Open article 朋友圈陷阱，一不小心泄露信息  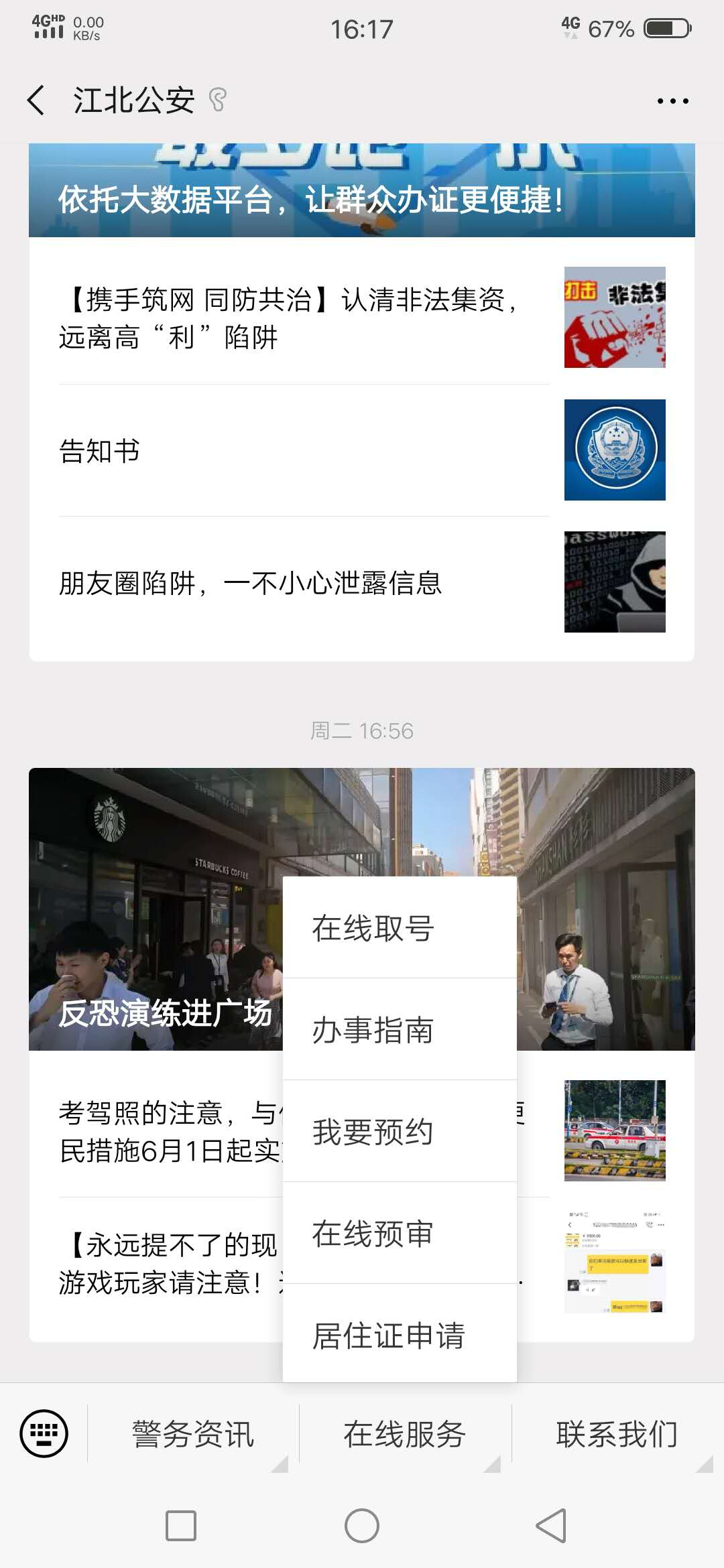tap(362, 582)
